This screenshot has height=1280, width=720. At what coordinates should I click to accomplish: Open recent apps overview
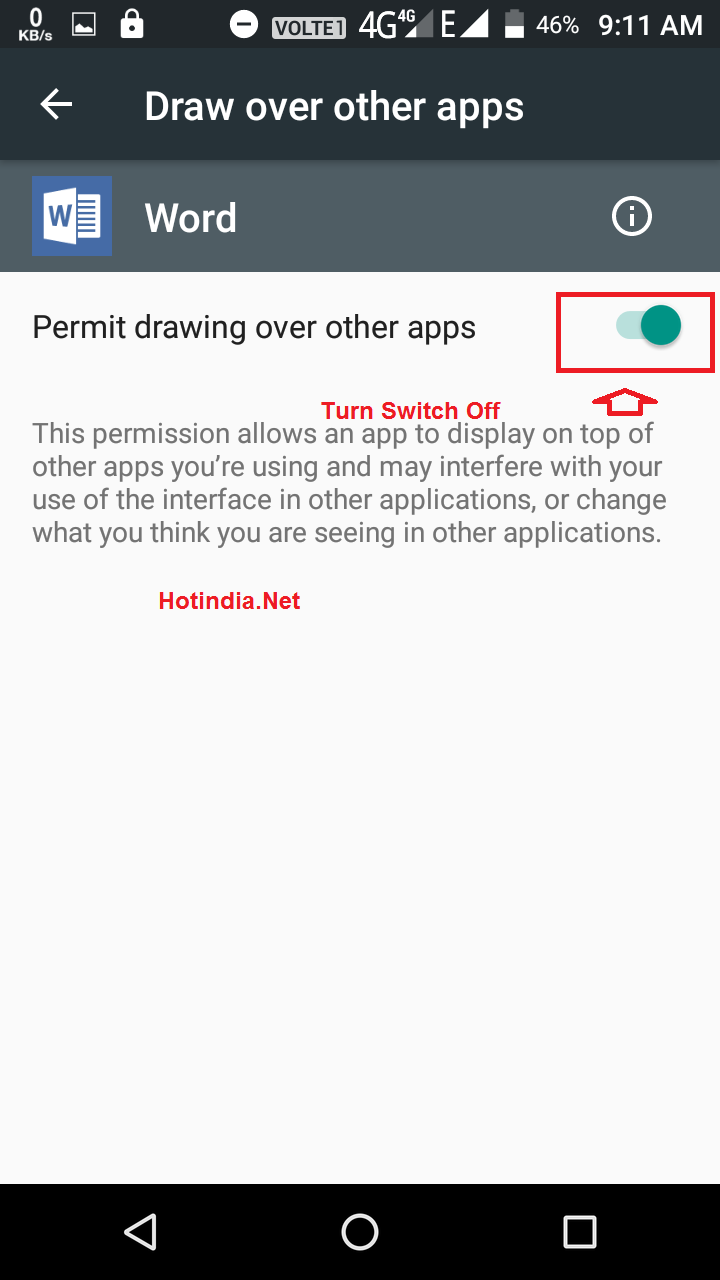(579, 1232)
